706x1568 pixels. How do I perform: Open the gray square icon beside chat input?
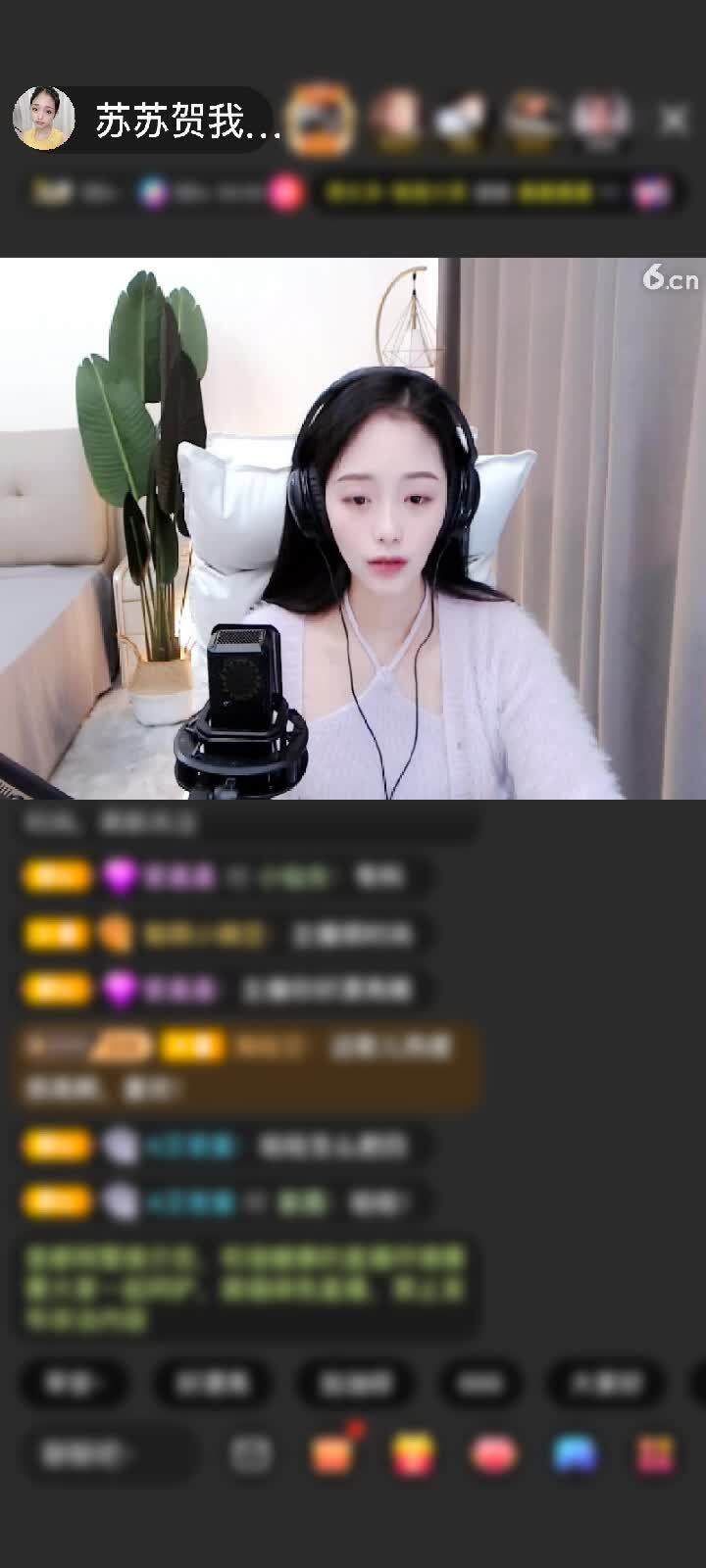click(x=251, y=1455)
